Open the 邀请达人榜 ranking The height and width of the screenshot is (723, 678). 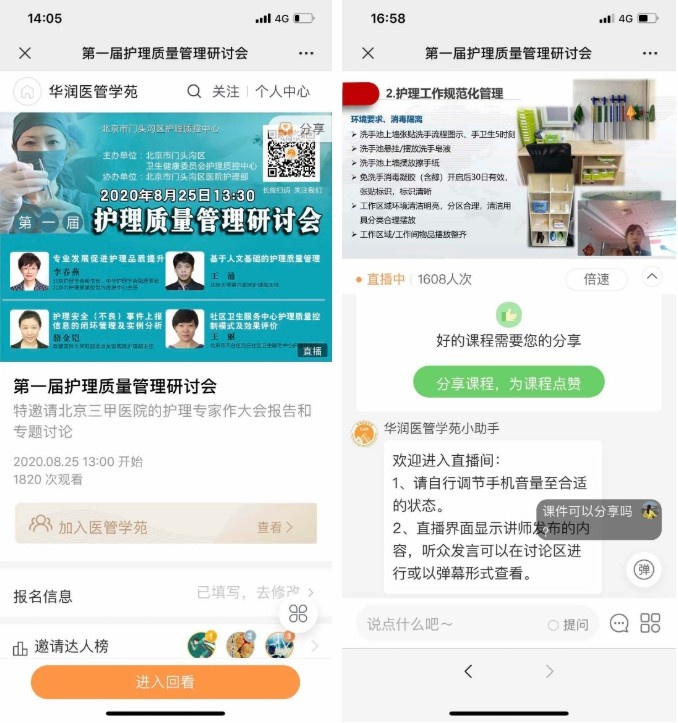point(166,645)
